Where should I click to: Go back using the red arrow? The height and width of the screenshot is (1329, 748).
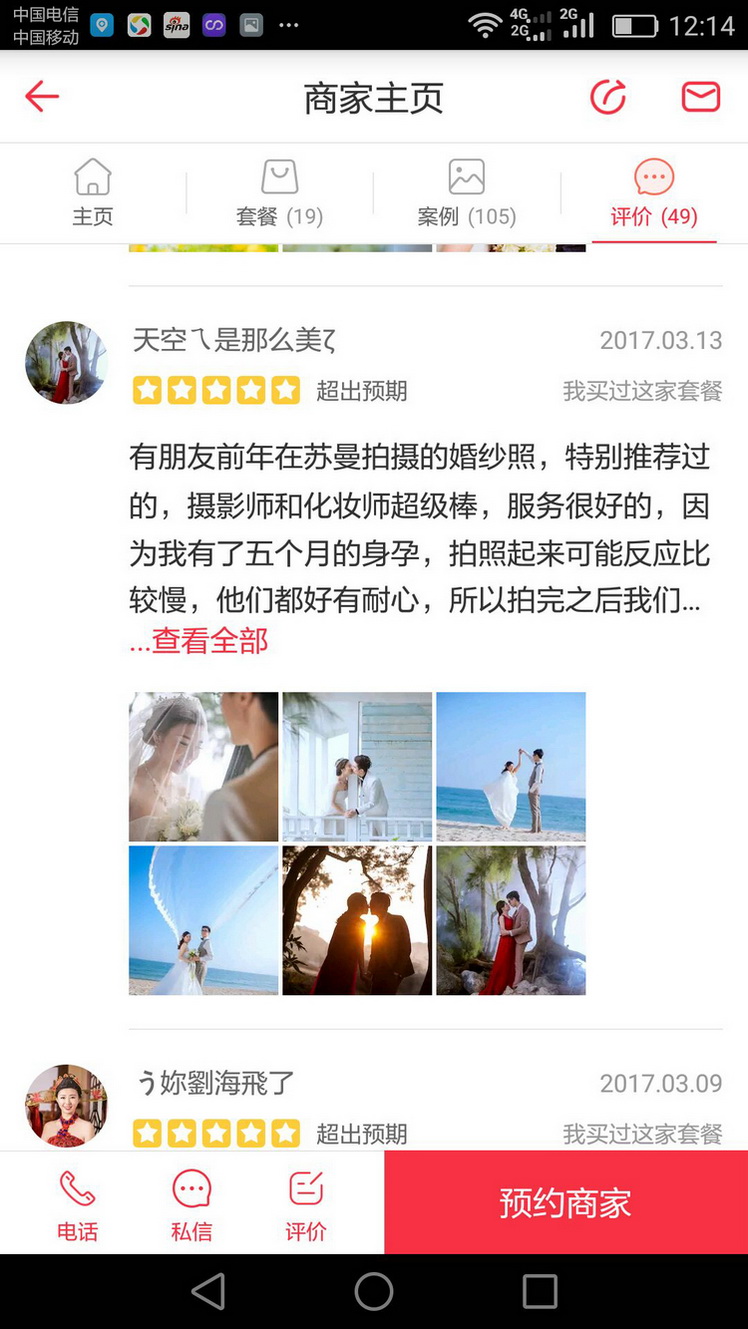point(42,97)
